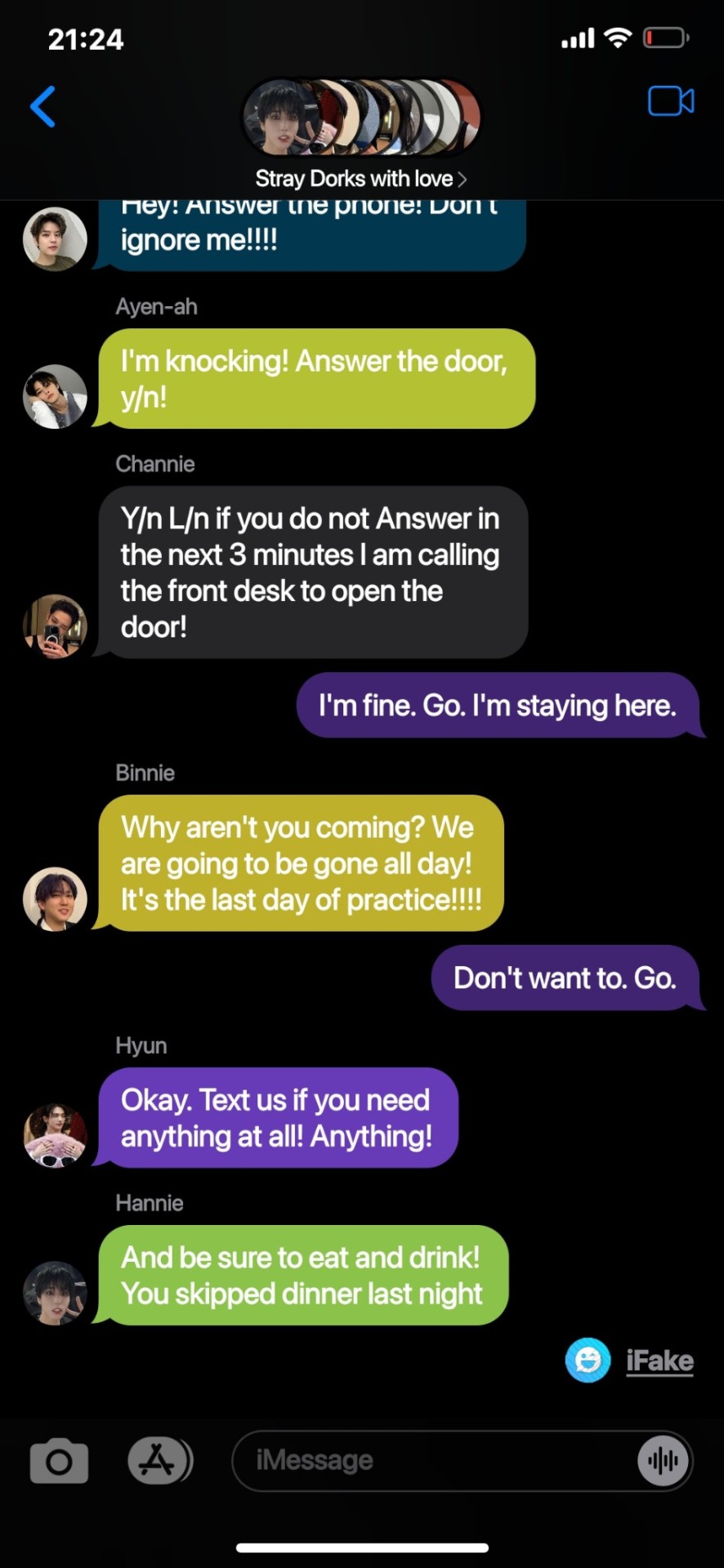Go back to the conversation list

(x=42, y=106)
